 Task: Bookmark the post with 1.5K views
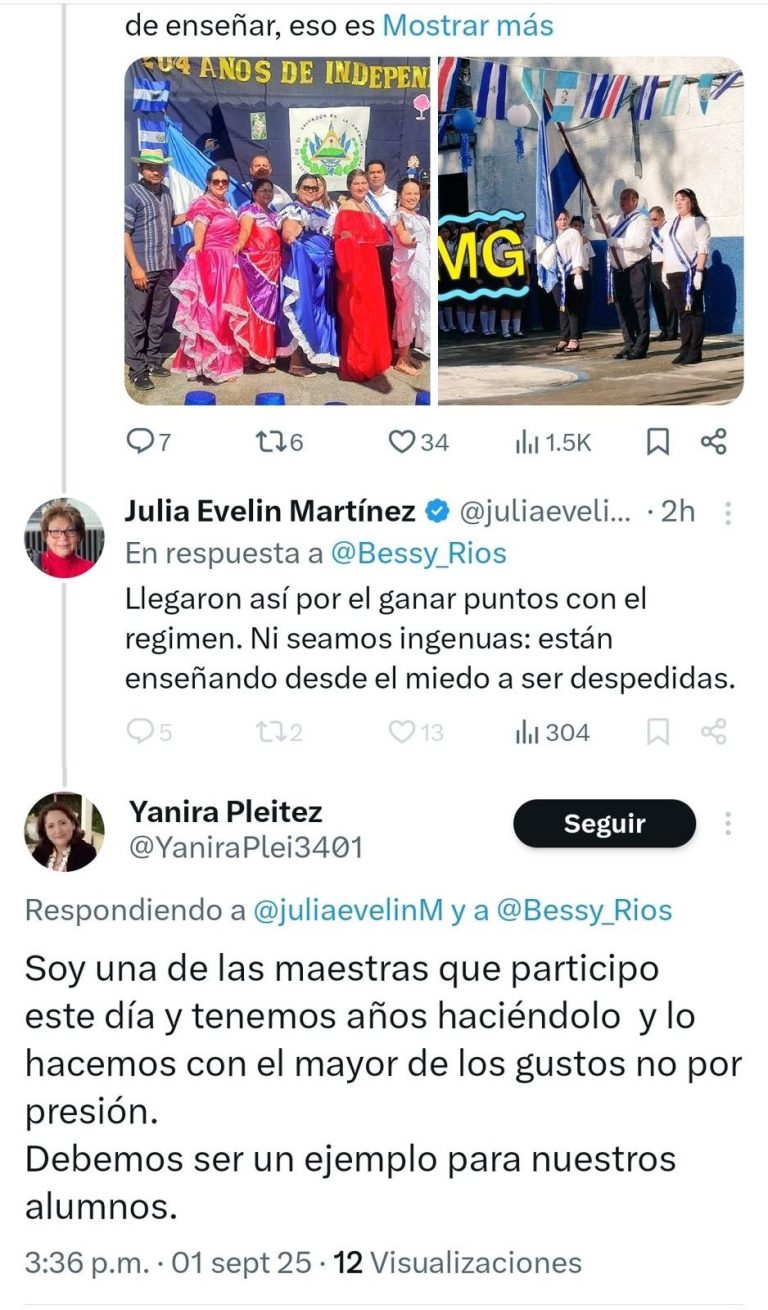[x=658, y=442]
